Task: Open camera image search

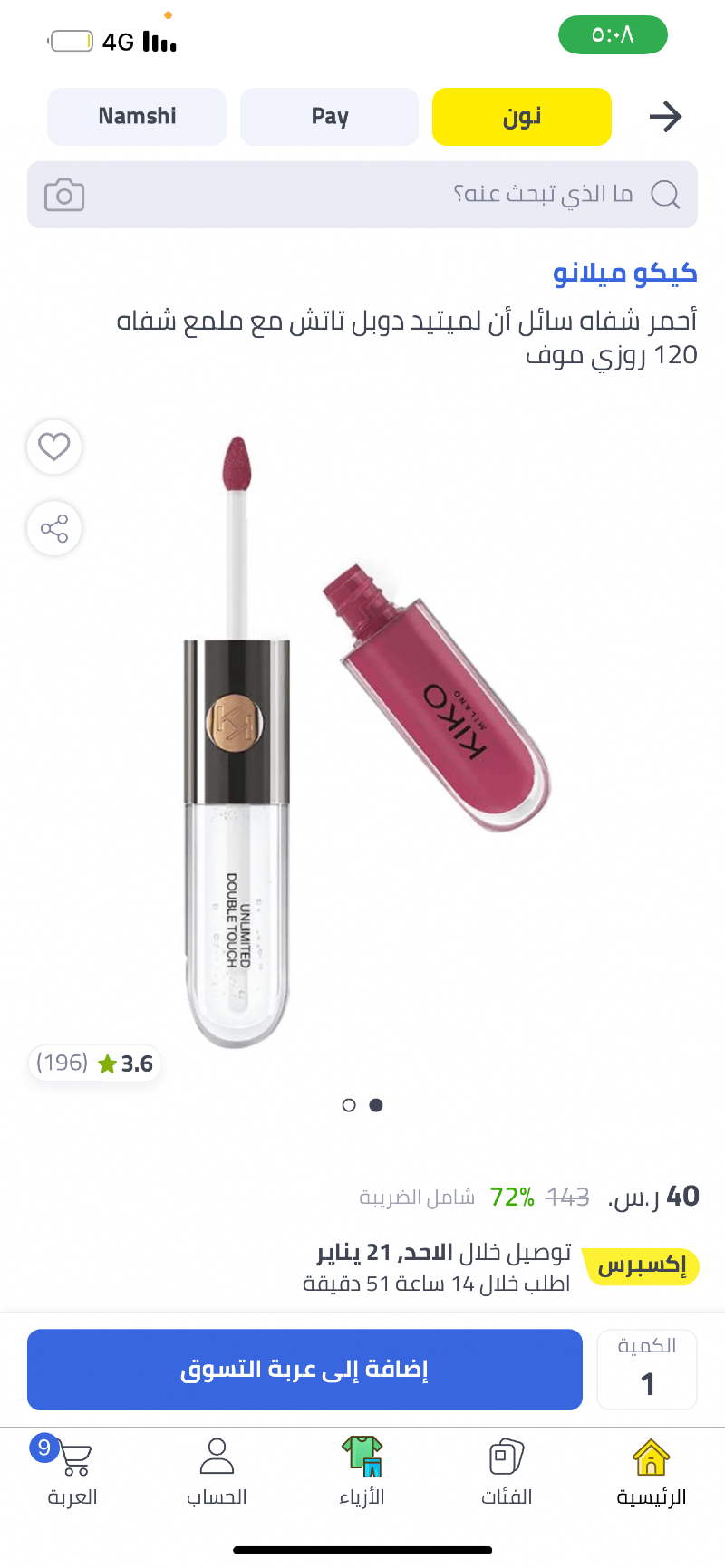Action: pyautogui.click(x=64, y=195)
